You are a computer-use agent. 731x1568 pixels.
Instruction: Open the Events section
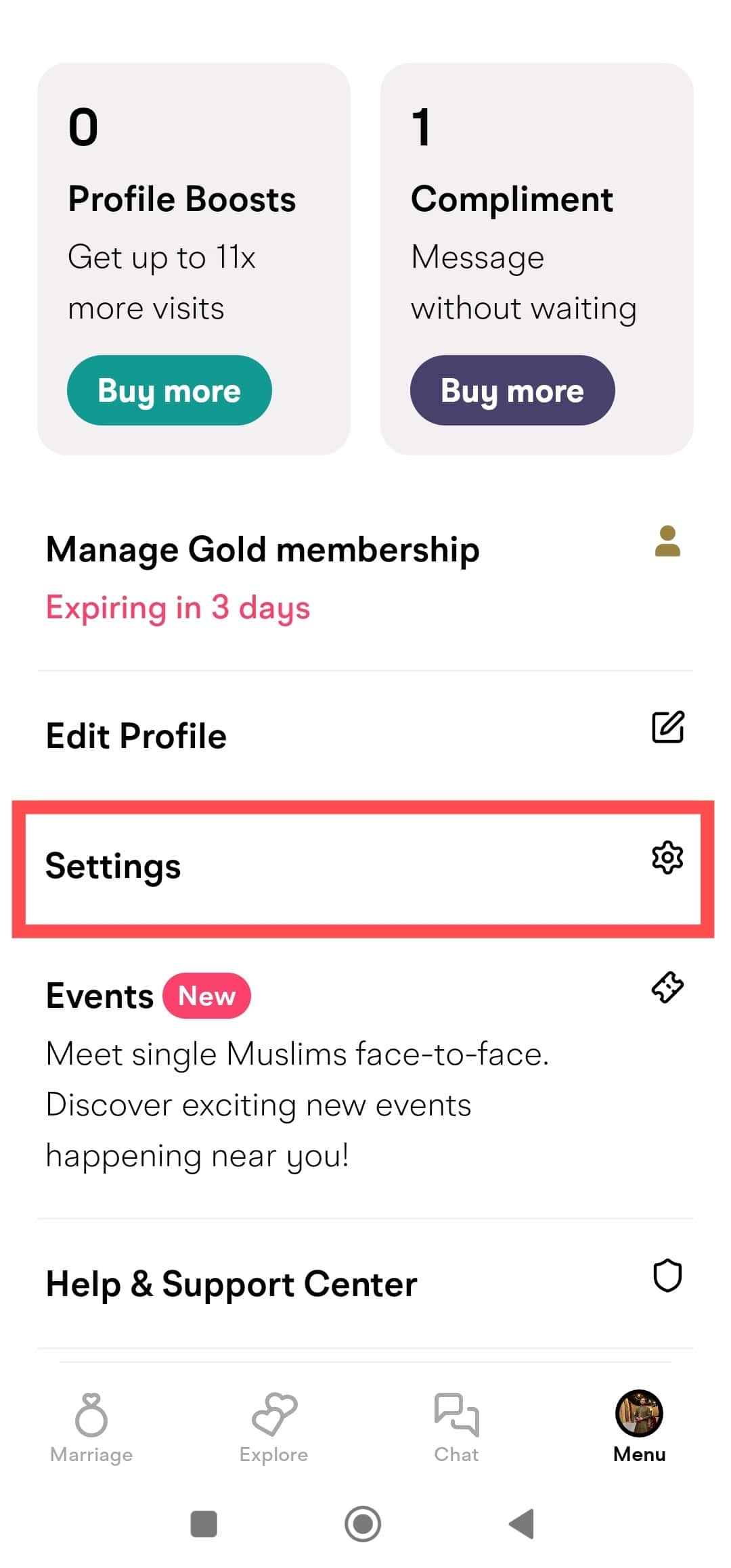[365, 1076]
